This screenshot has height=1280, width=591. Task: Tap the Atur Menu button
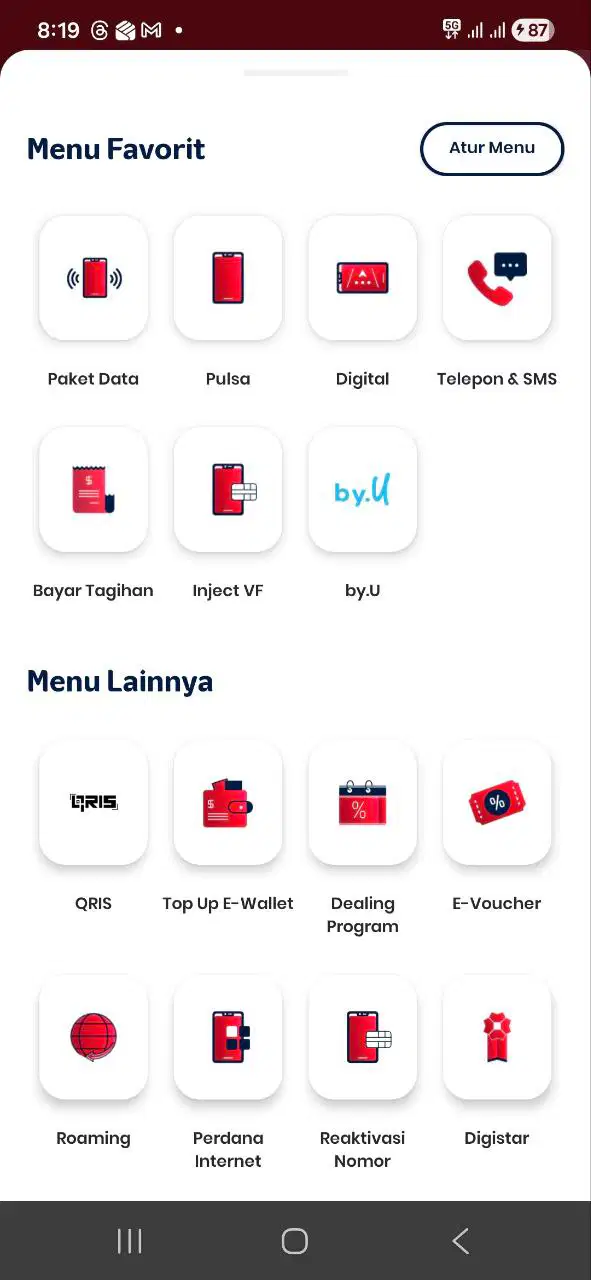(492, 148)
